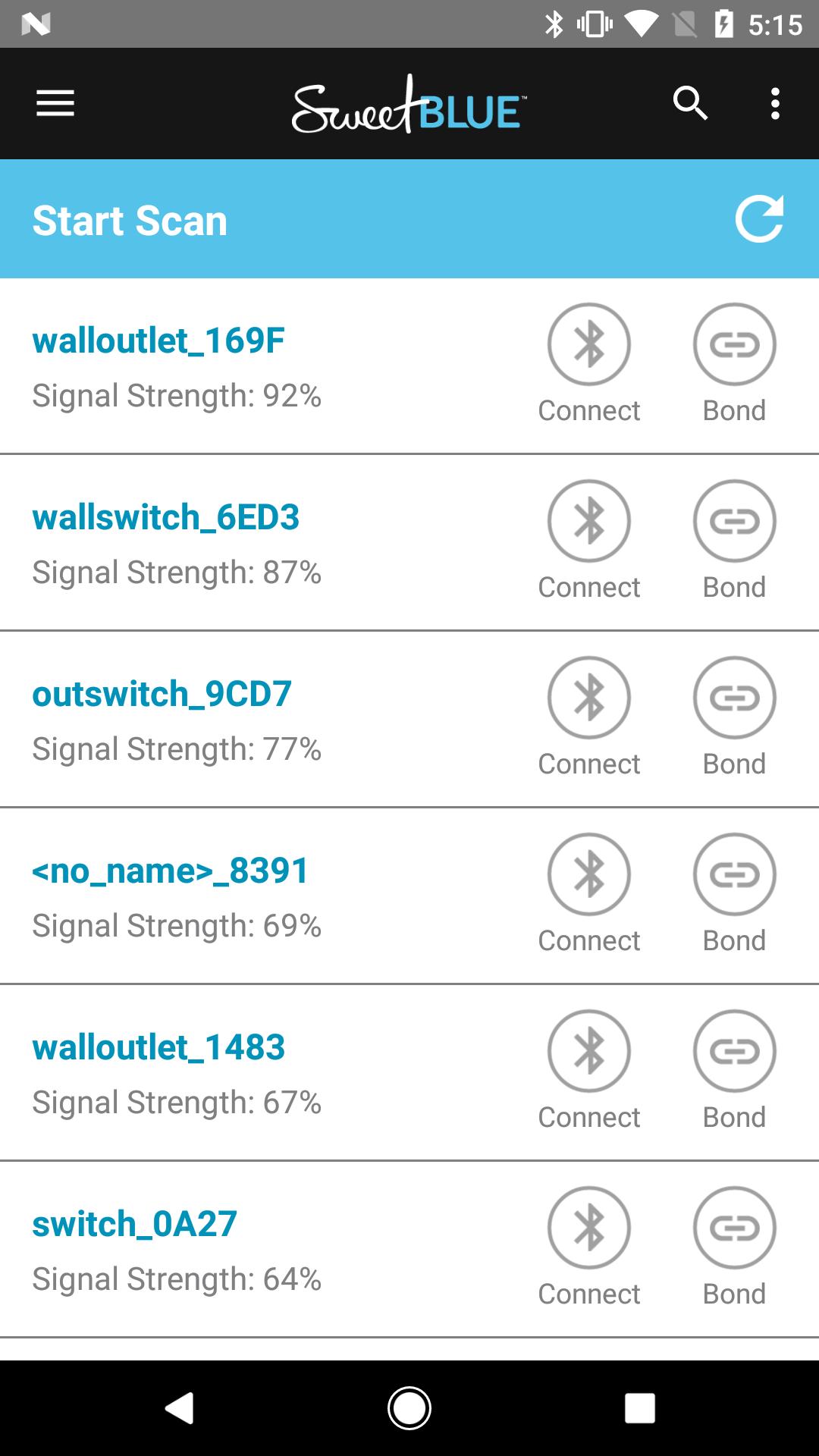Open the three-dot overflow menu
This screenshot has height=1456, width=819.
pos(774,103)
